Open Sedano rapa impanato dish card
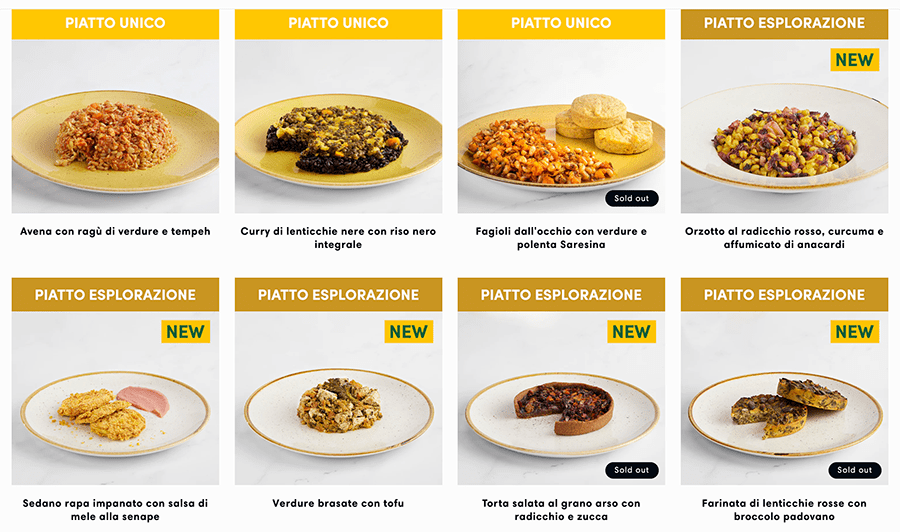The height and width of the screenshot is (532, 900). coord(115,408)
